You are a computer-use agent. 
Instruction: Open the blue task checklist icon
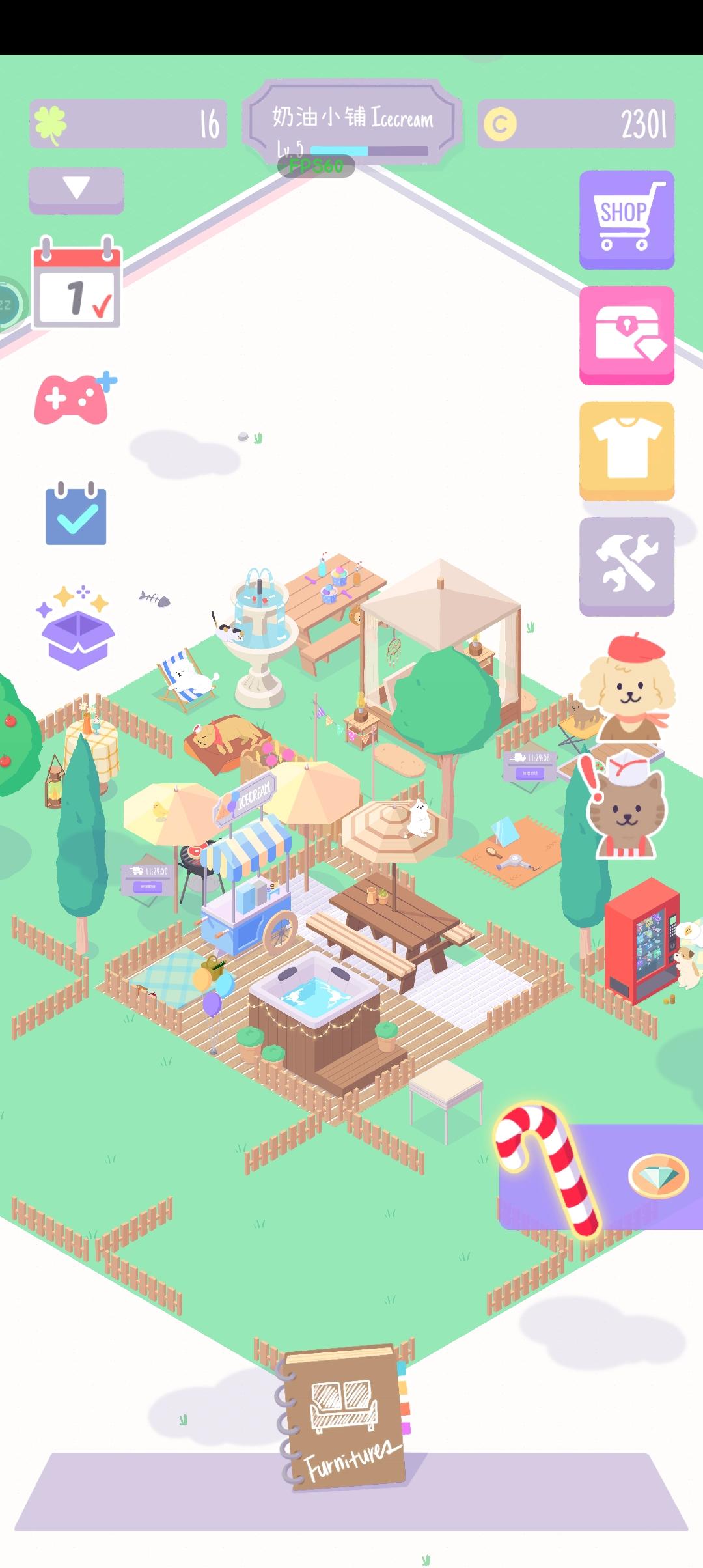pos(75,514)
